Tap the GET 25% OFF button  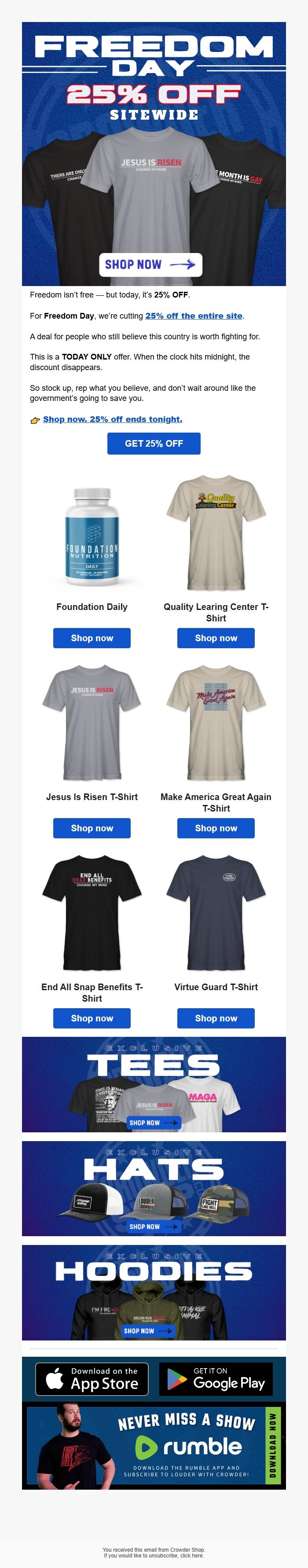click(x=154, y=443)
